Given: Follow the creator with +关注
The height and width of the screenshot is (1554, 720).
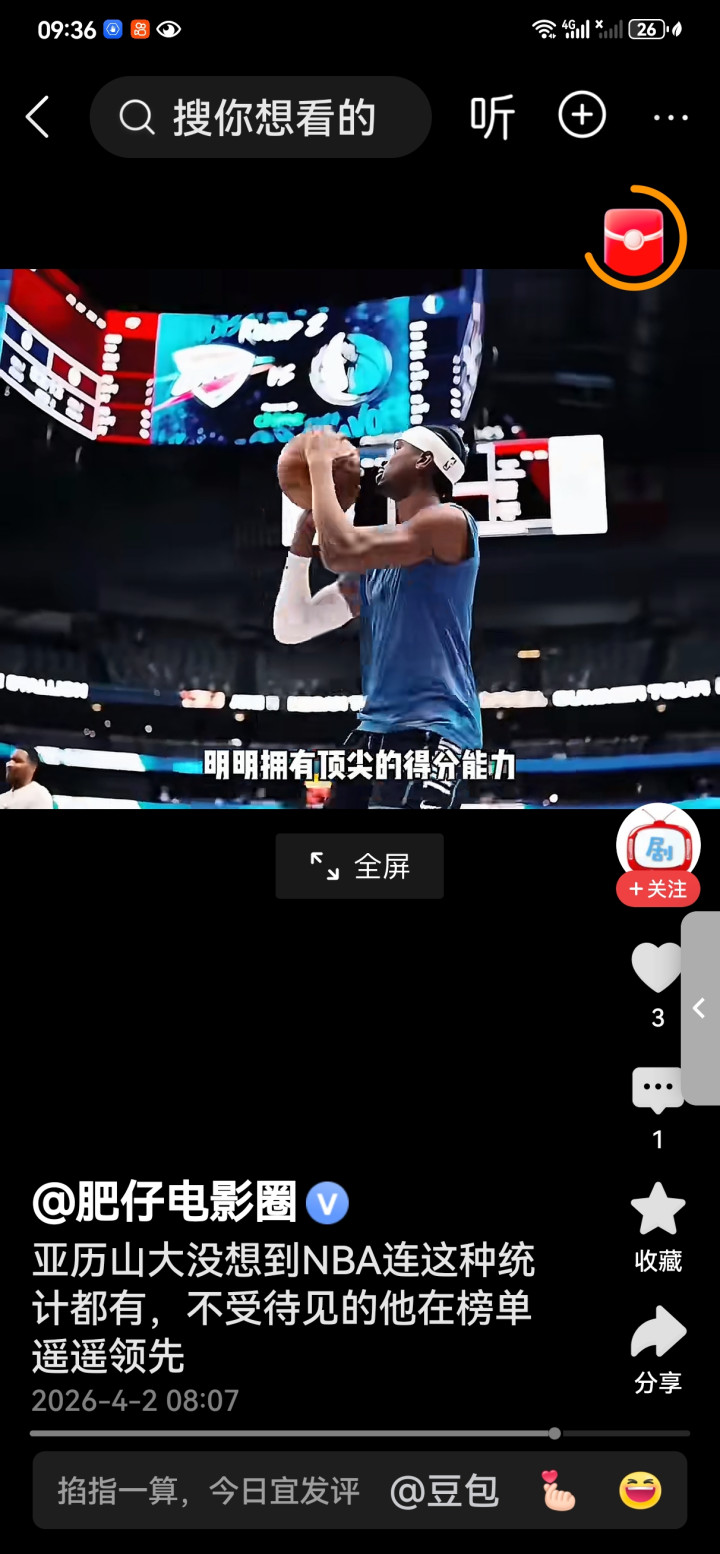Looking at the screenshot, I should click(x=658, y=889).
